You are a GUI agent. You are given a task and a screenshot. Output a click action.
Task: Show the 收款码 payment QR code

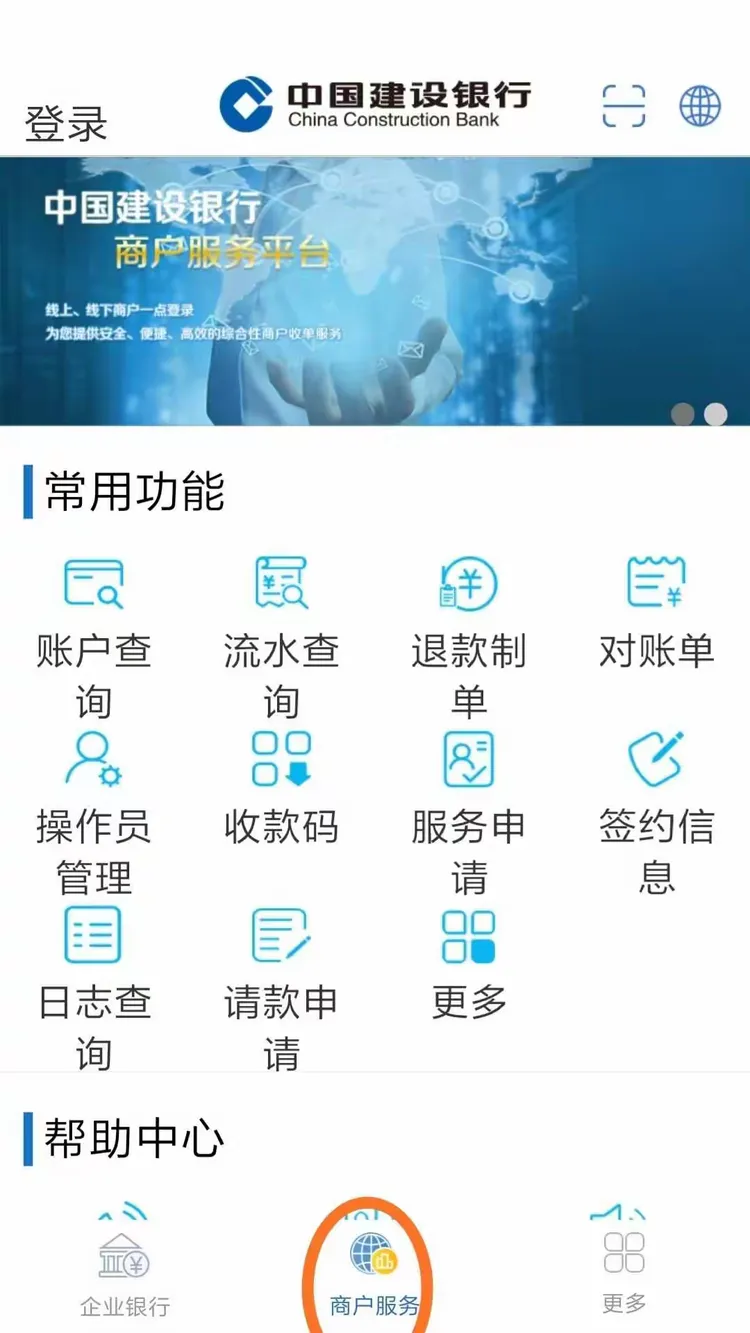pos(280,788)
